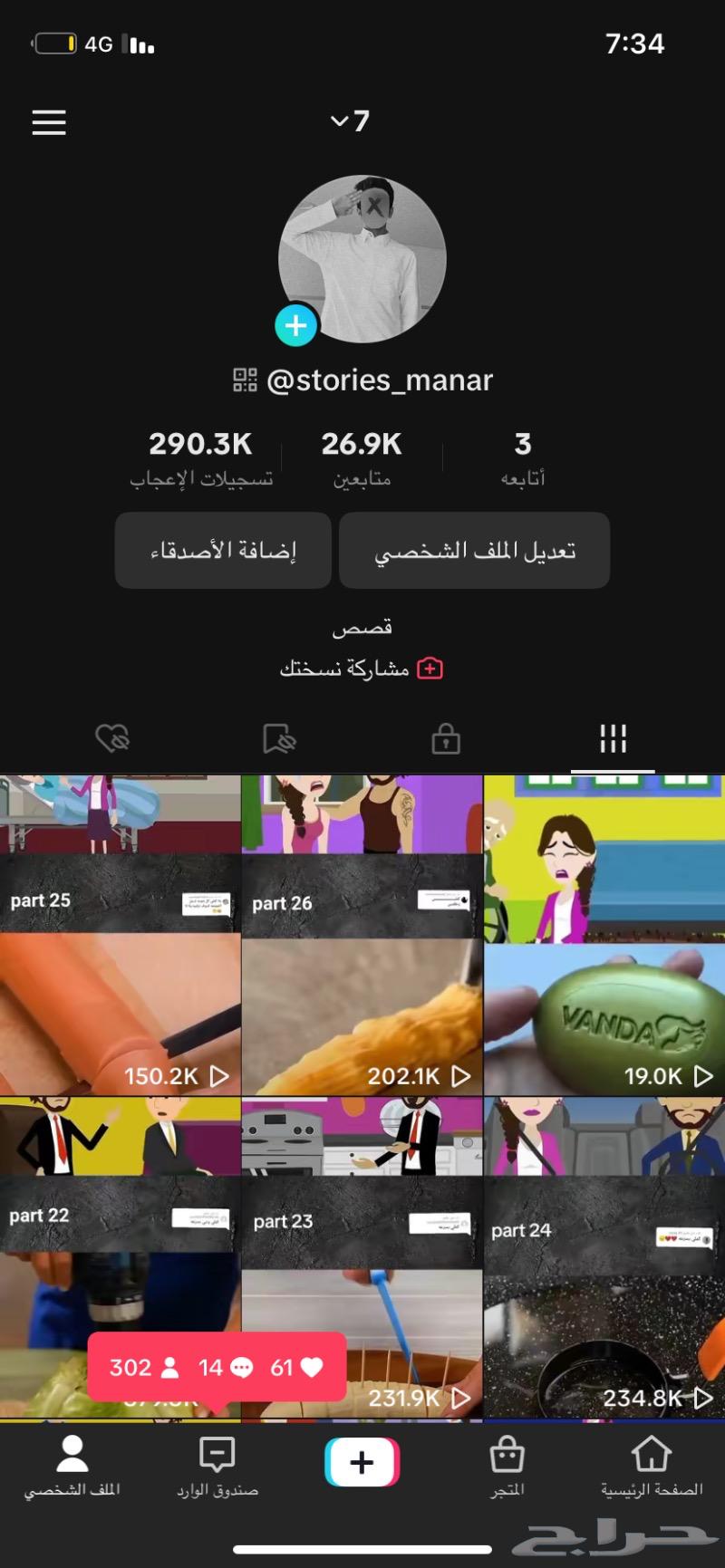Open the QR code next to username
This screenshot has width=725, height=1568.
(x=245, y=380)
